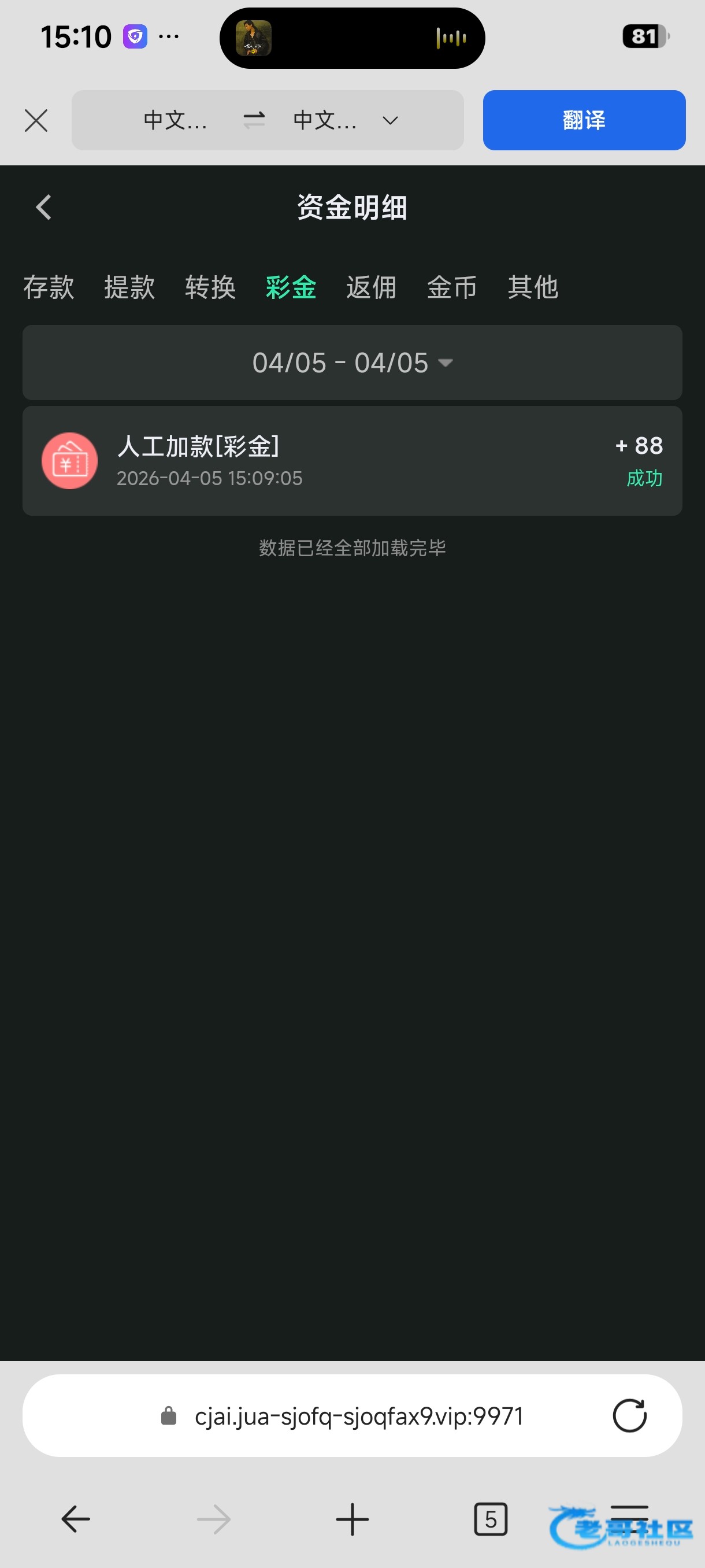Viewport: 705px width, 1568px height.
Task: Navigate back in the browser toolbar
Action: coord(76,1519)
